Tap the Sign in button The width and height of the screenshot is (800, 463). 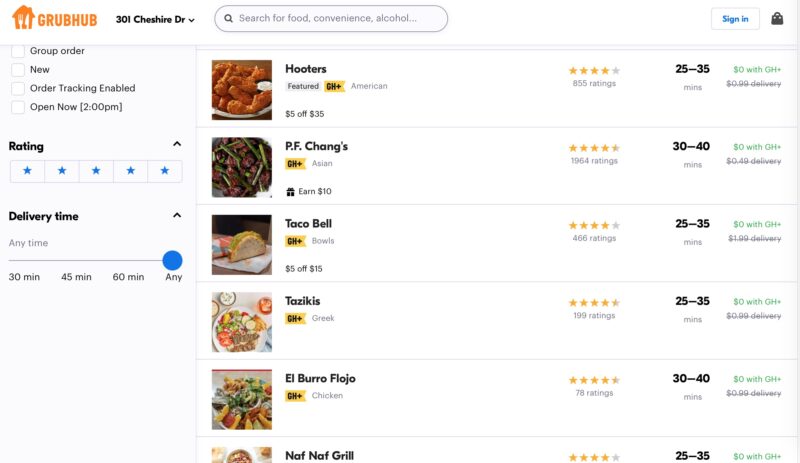point(735,19)
